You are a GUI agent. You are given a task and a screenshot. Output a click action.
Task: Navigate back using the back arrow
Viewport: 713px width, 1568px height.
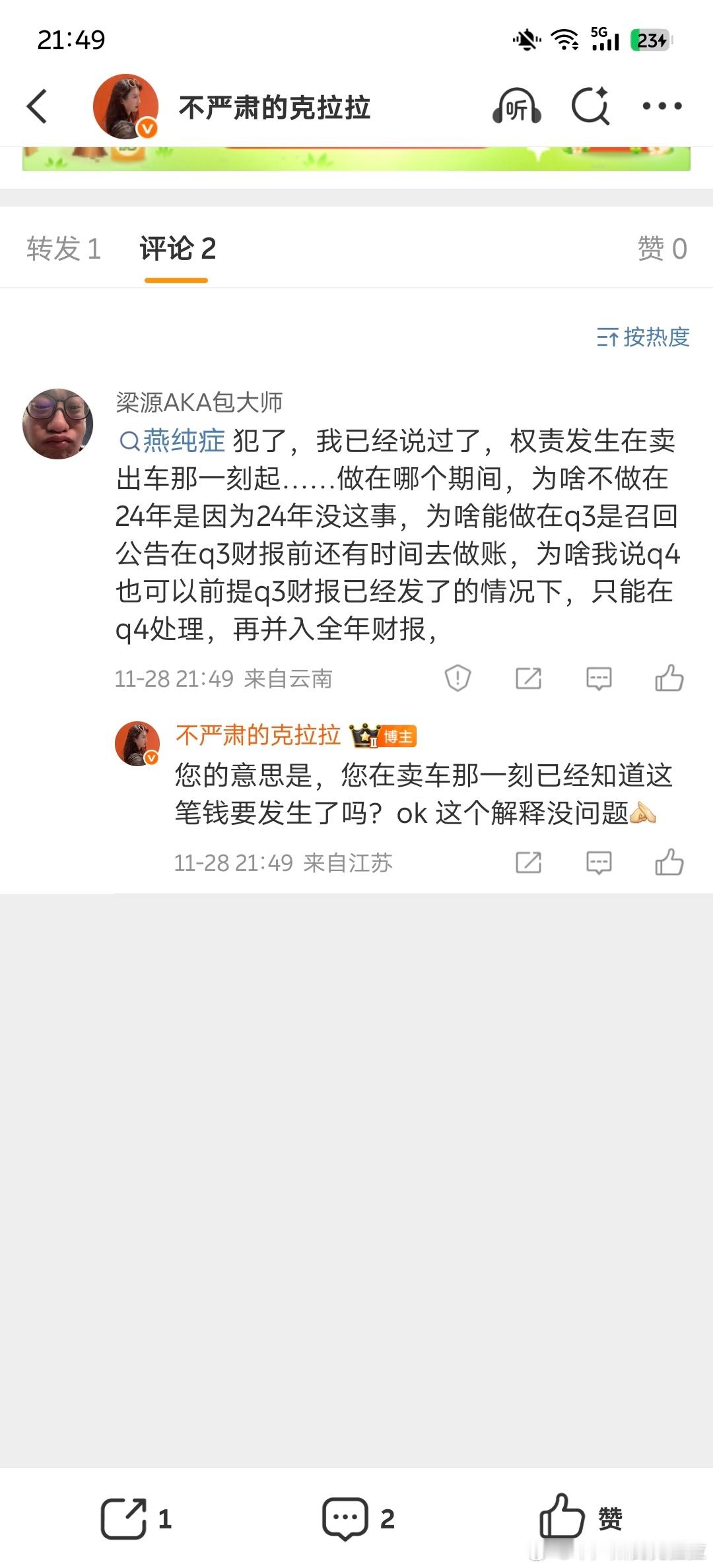click(x=38, y=106)
